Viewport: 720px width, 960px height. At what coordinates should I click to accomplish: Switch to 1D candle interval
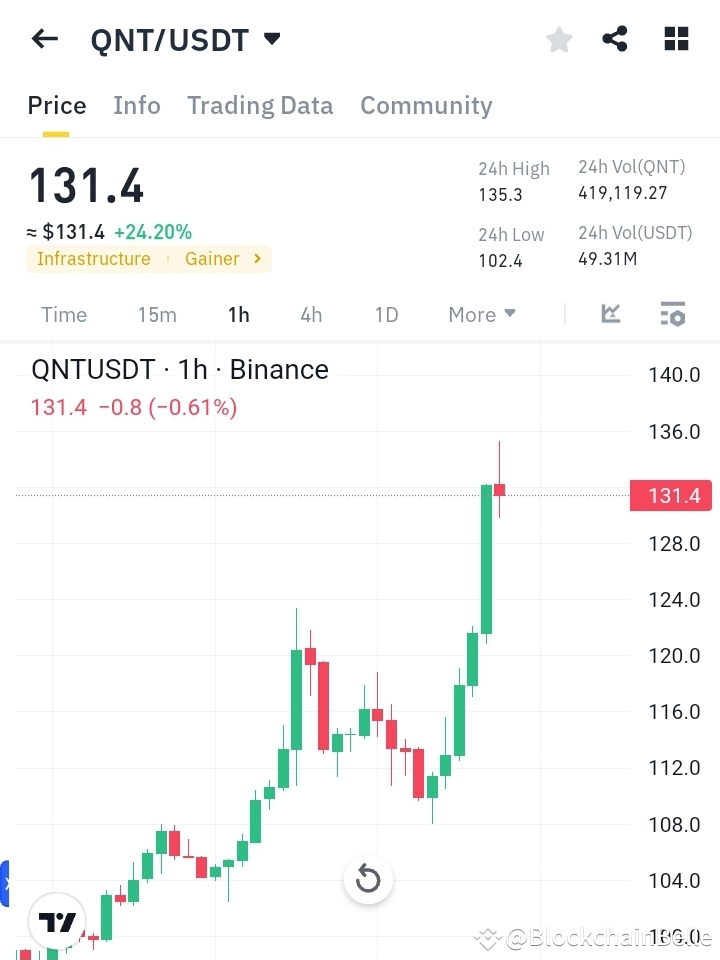386,314
